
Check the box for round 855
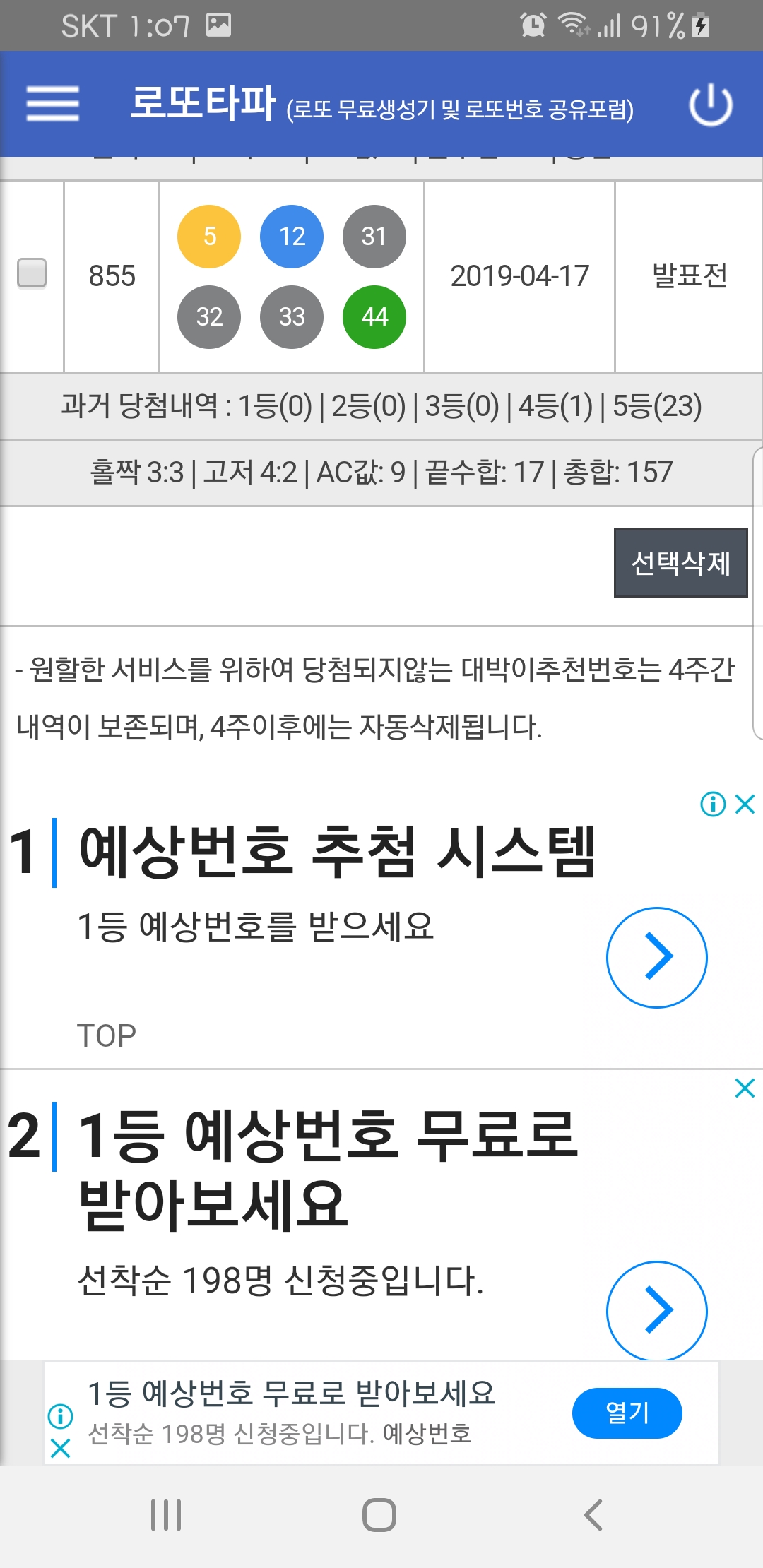tap(32, 273)
